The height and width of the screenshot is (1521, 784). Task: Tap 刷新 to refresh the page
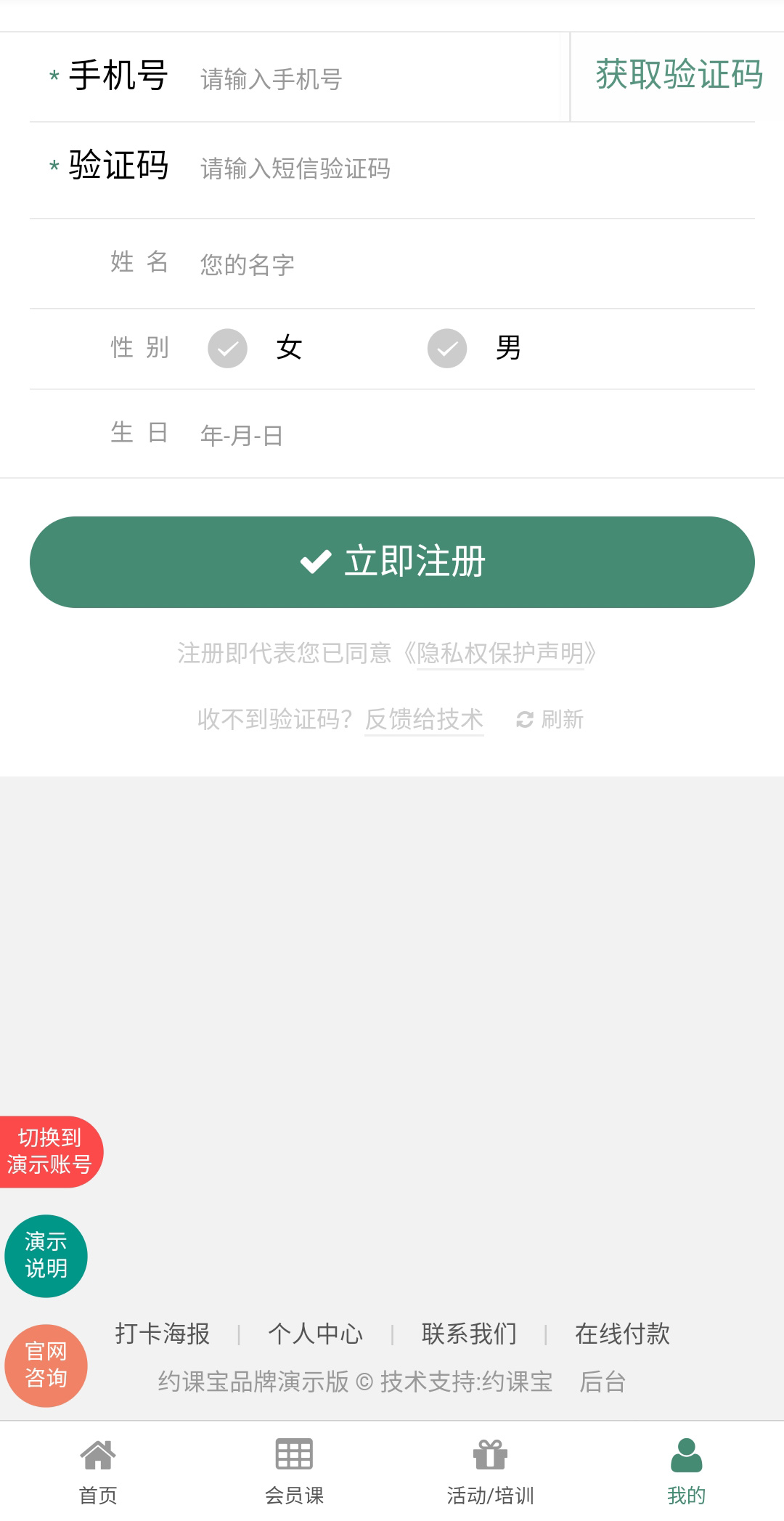550,720
